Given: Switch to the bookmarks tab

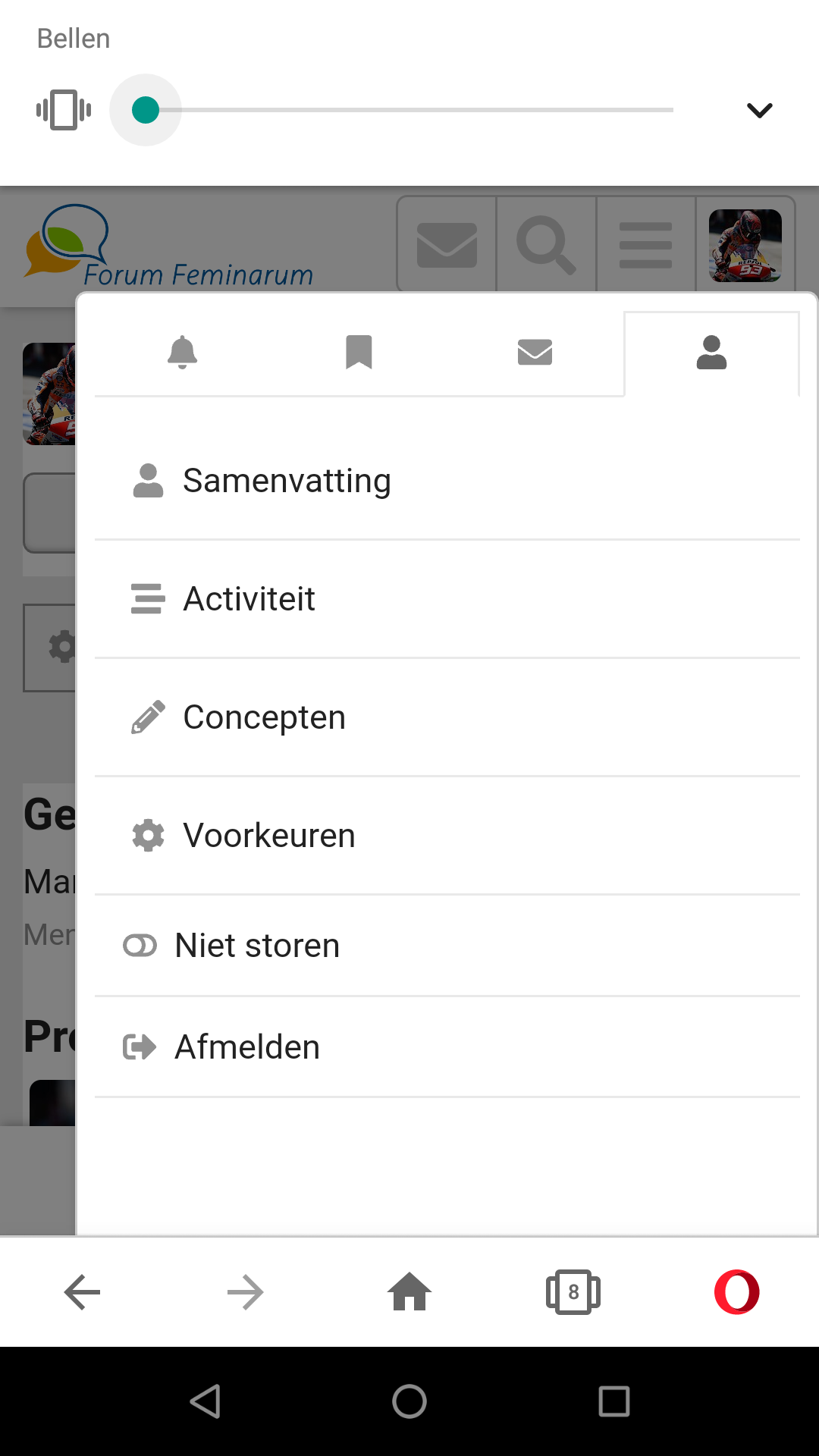Looking at the screenshot, I should pos(359,353).
